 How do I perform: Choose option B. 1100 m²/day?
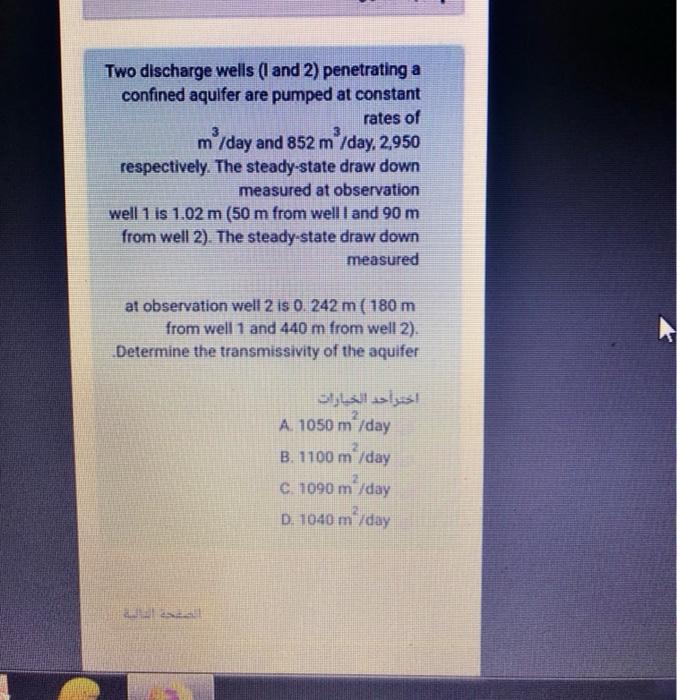pos(336,457)
